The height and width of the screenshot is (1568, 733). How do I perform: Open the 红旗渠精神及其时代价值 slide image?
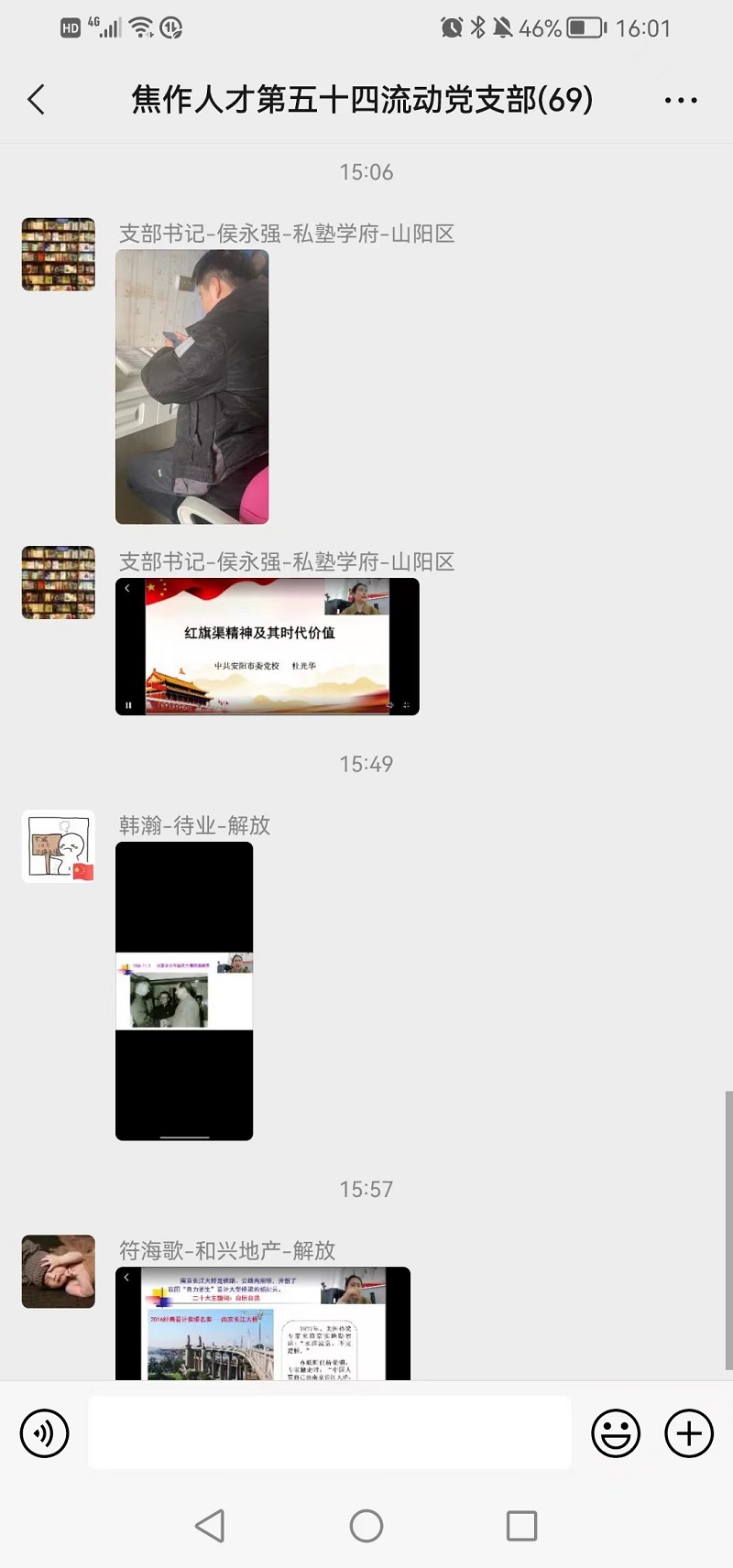267,647
